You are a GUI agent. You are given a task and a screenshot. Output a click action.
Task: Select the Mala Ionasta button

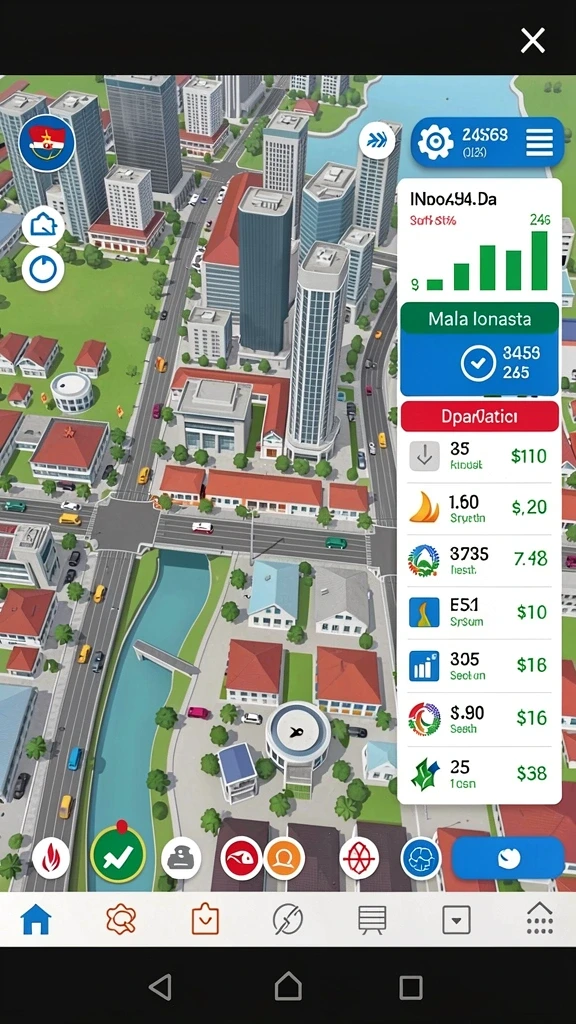(x=479, y=319)
